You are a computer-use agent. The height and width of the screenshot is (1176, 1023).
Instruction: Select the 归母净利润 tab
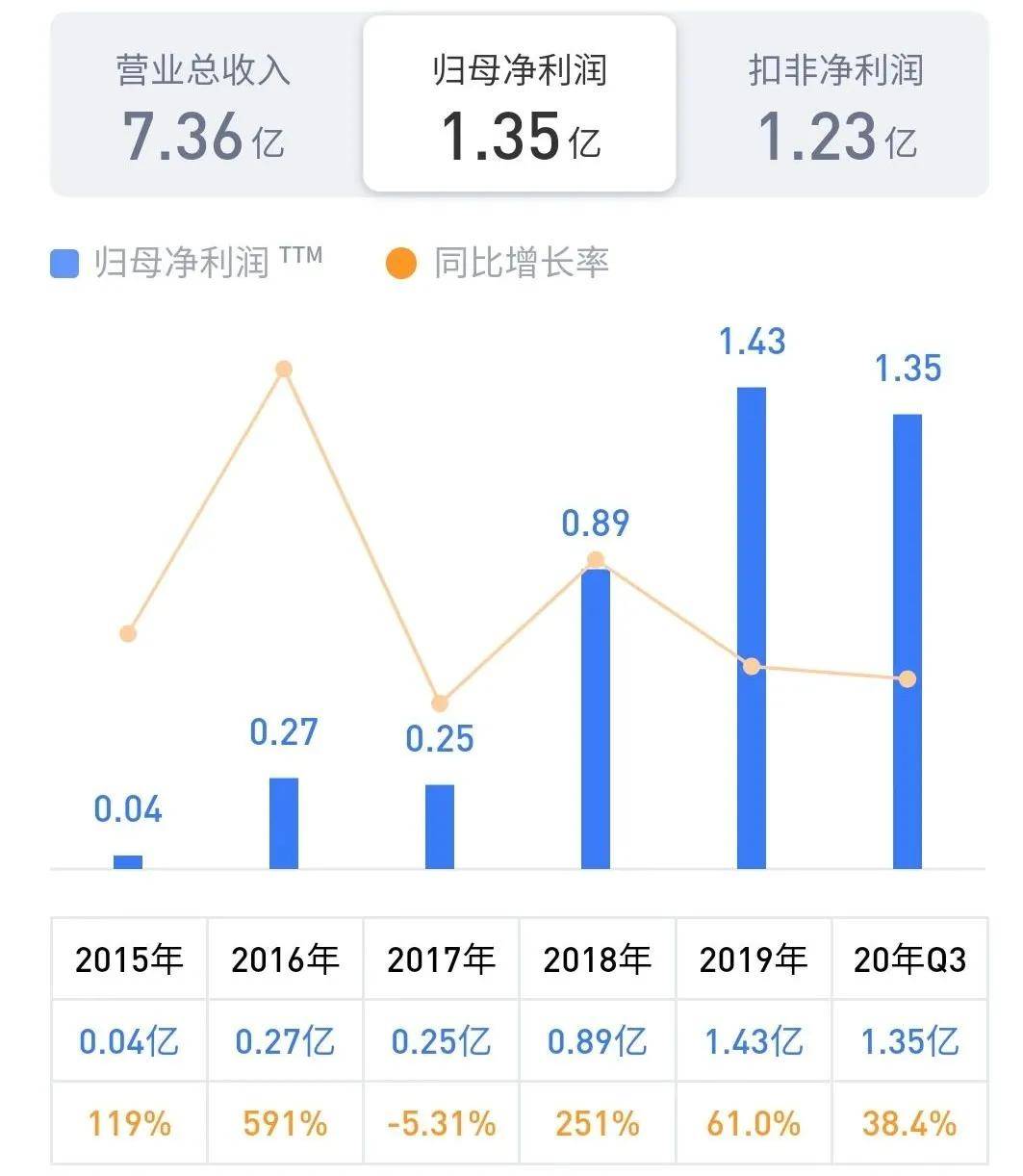[520, 104]
